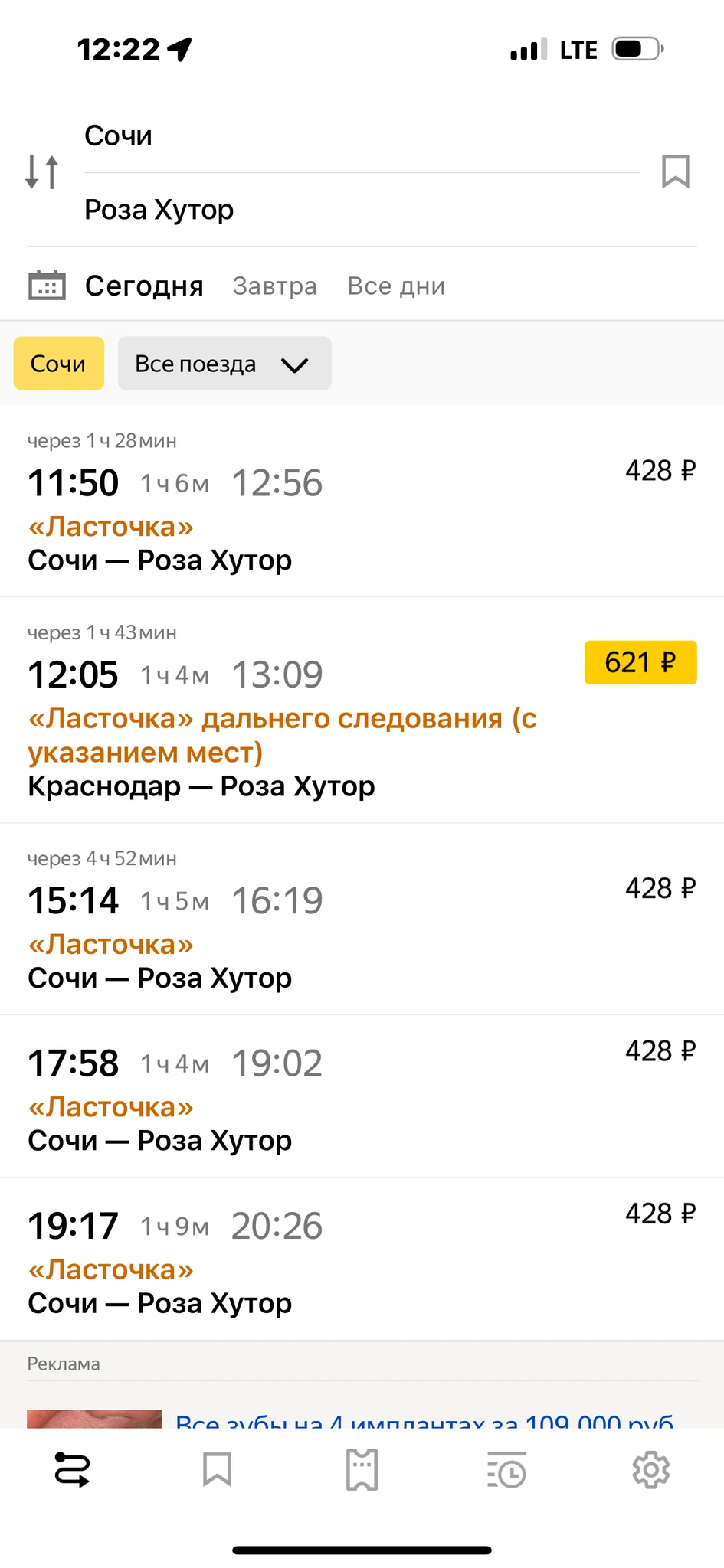Image resolution: width=724 pixels, height=1568 pixels.
Task: Bookmark the Сочи — Роза Хутор route
Action: (x=675, y=172)
